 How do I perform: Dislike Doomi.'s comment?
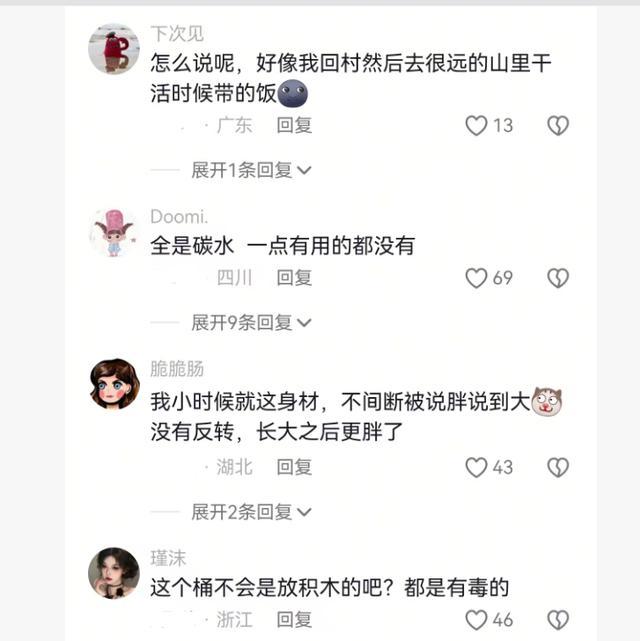(x=558, y=278)
